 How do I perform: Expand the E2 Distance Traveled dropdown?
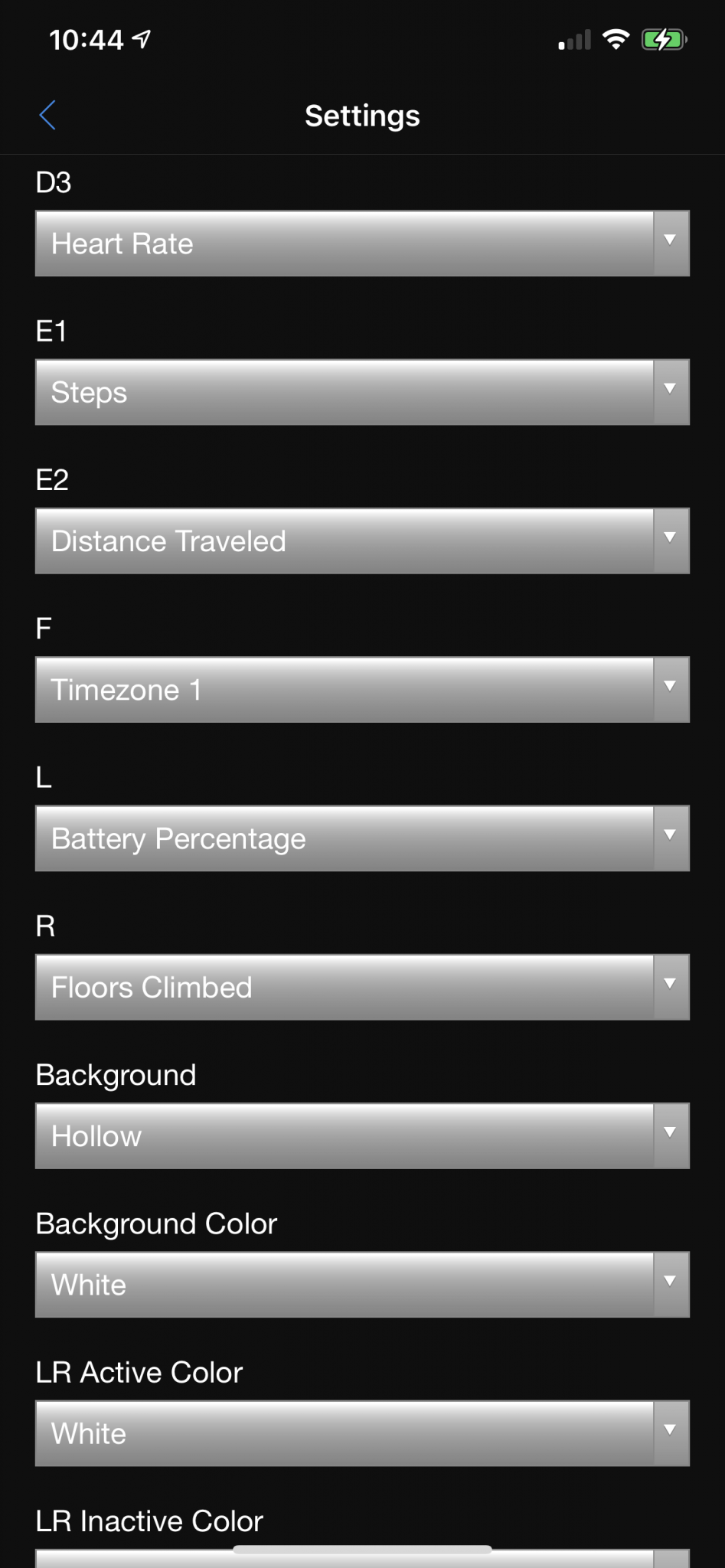click(362, 541)
